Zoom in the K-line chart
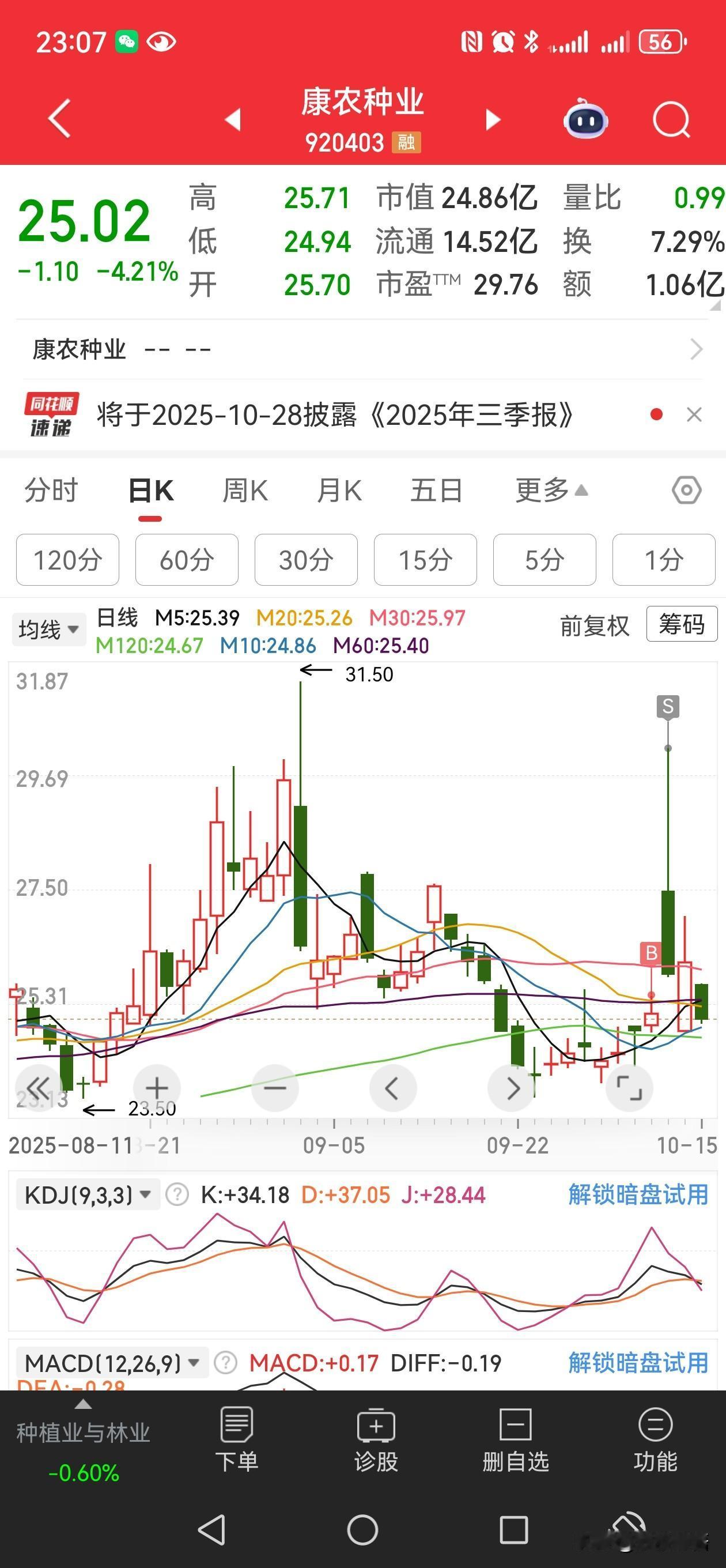 click(157, 1088)
